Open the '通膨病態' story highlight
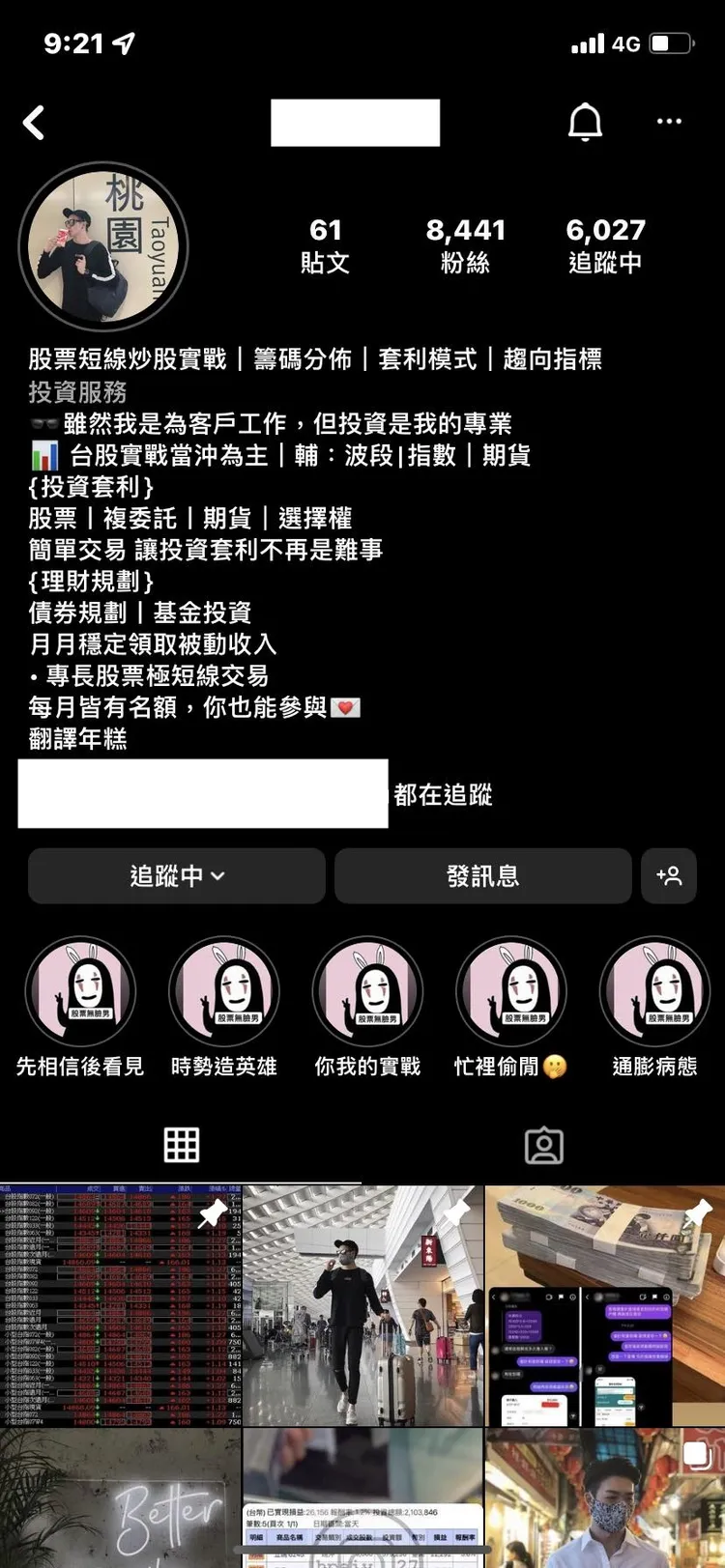The image size is (725, 1568). (x=653, y=990)
